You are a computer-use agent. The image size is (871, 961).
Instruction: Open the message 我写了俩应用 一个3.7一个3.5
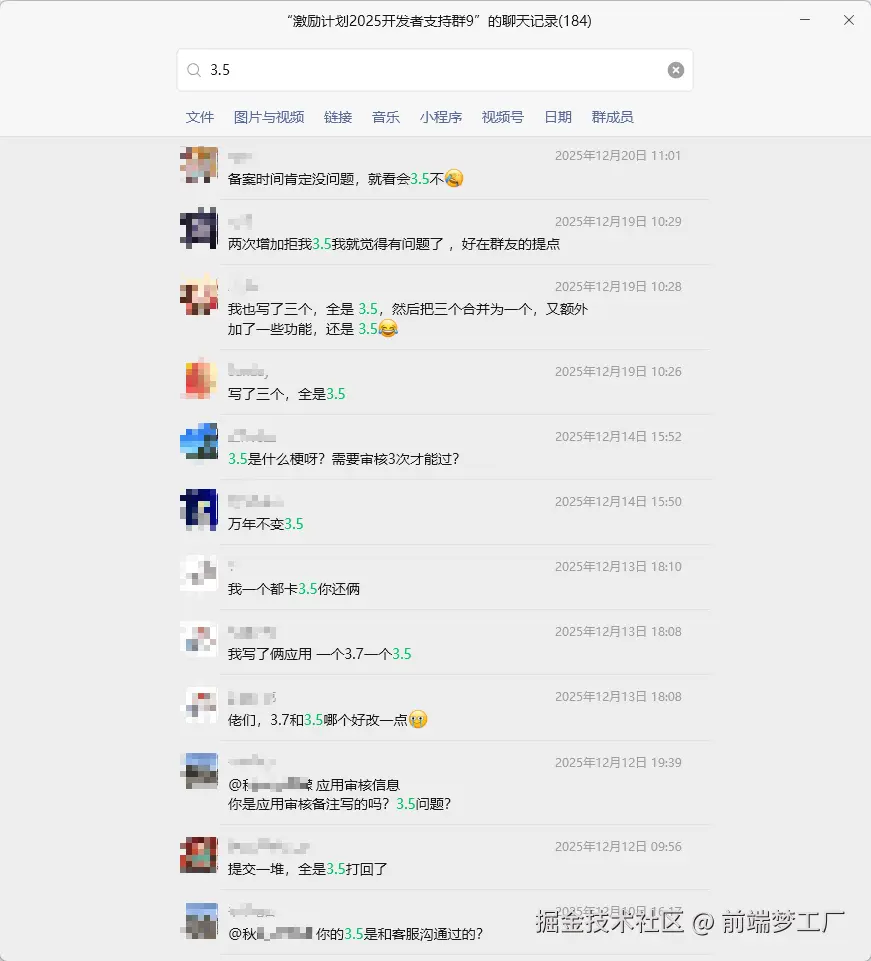point(319,654)
